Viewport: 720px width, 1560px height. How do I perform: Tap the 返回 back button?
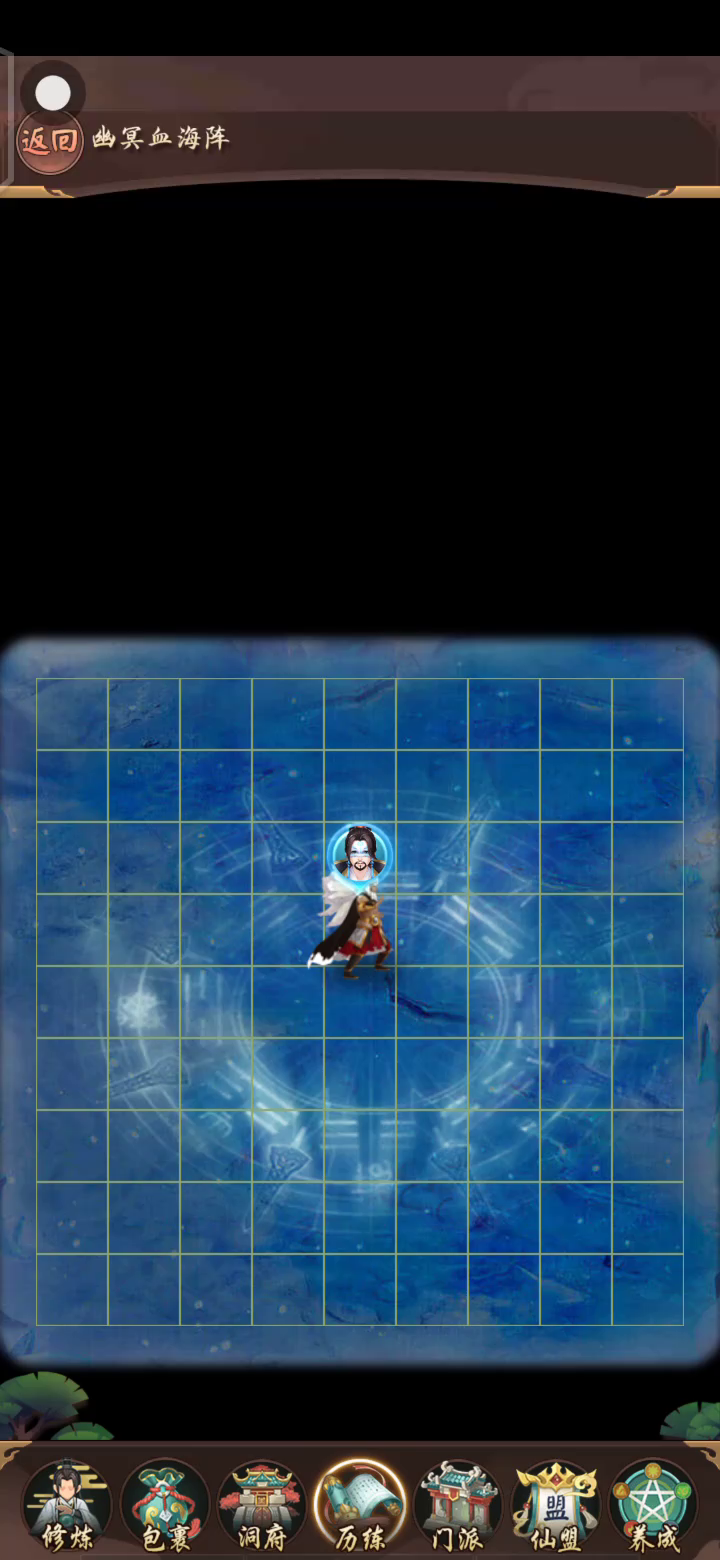click(x=49, y=140)
